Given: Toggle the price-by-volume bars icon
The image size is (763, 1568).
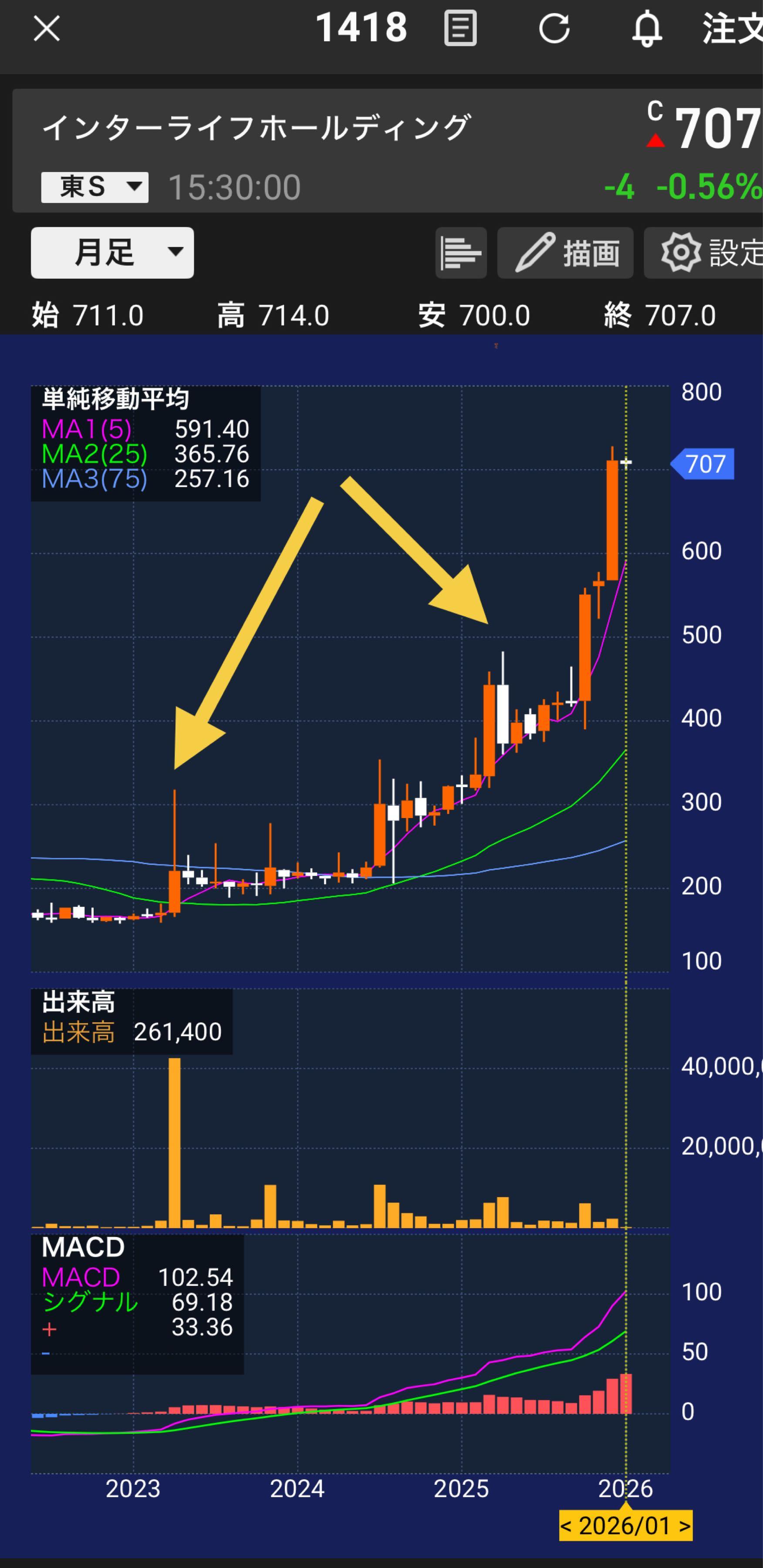Looking at the screenshot, I should [461, 253].
